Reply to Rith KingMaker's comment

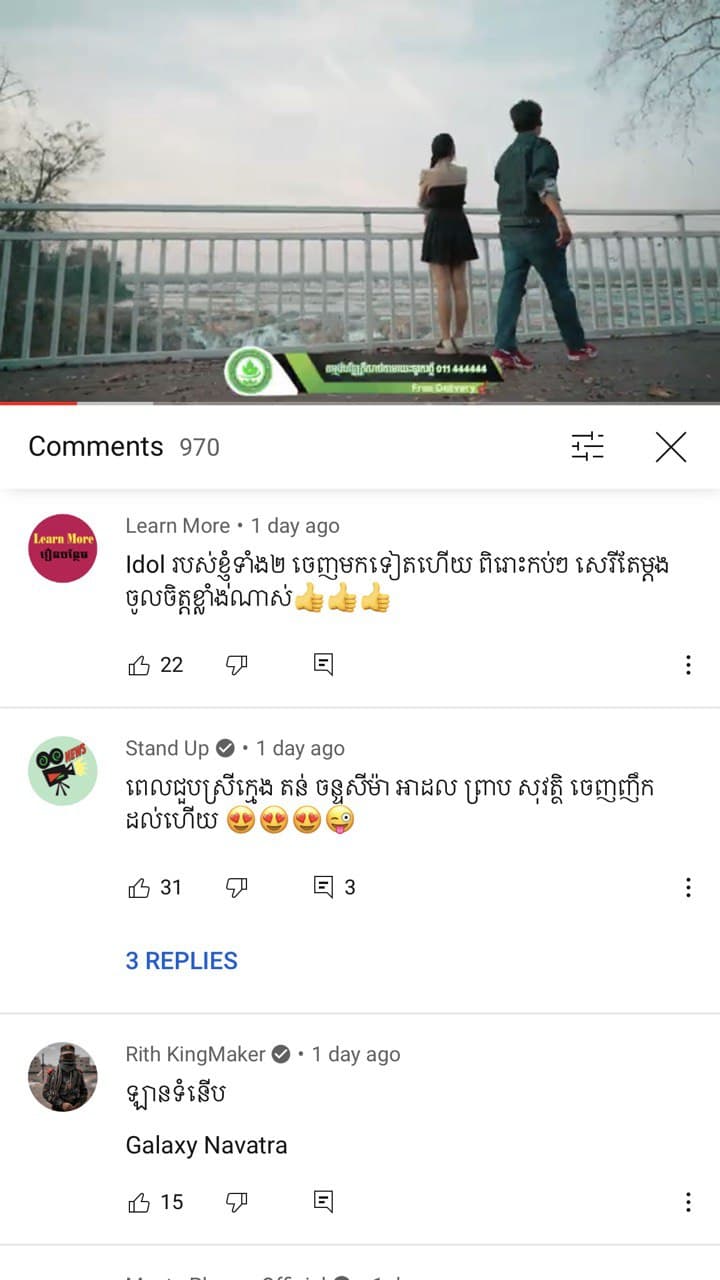pyautogui.click(x=323, y=1202)
